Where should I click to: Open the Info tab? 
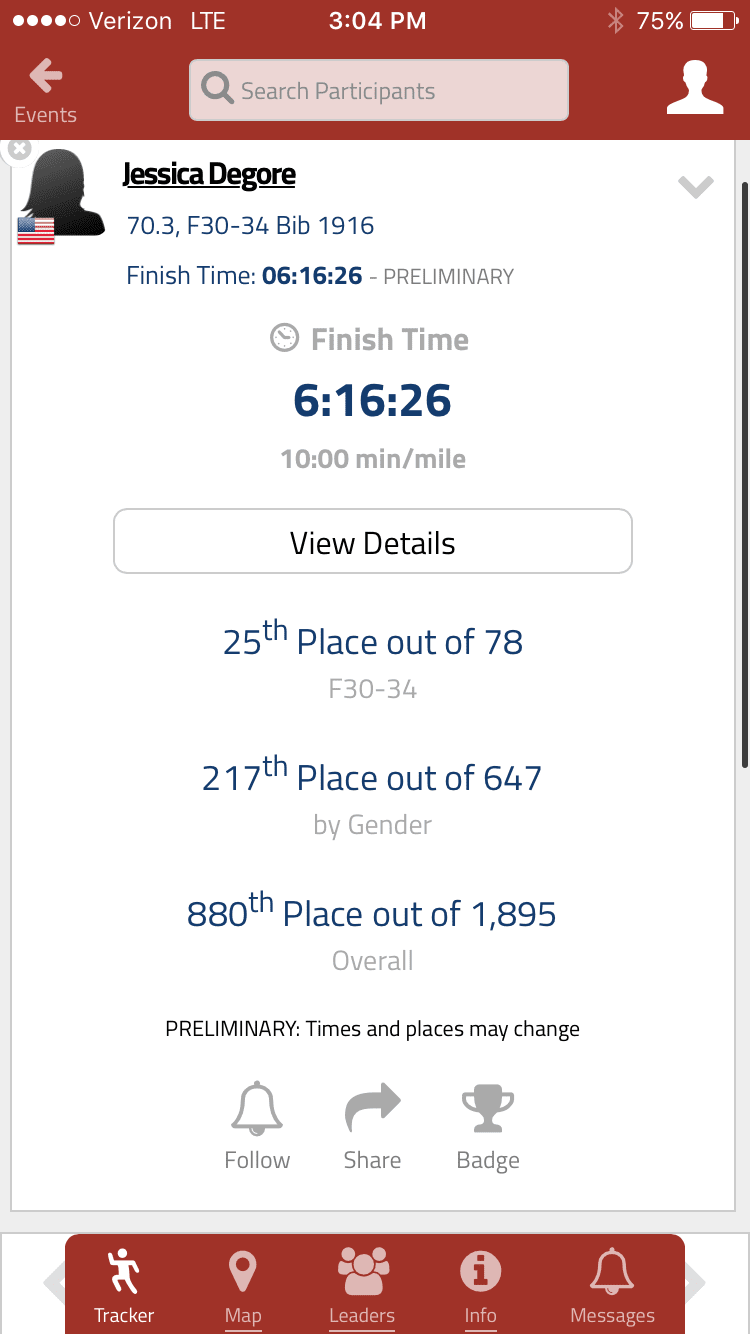480,1285
